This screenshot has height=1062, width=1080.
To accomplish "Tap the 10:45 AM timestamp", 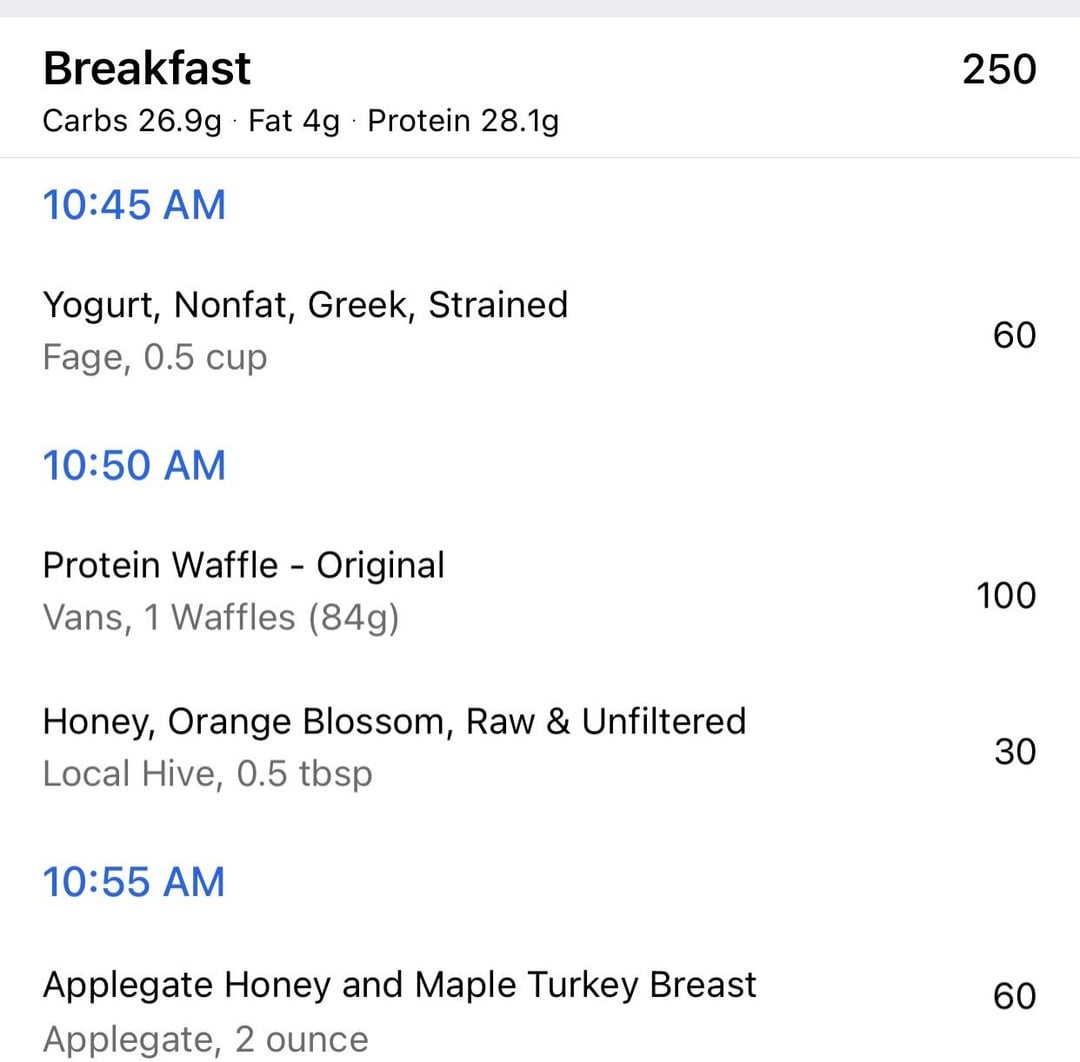I will coord(134,205).
